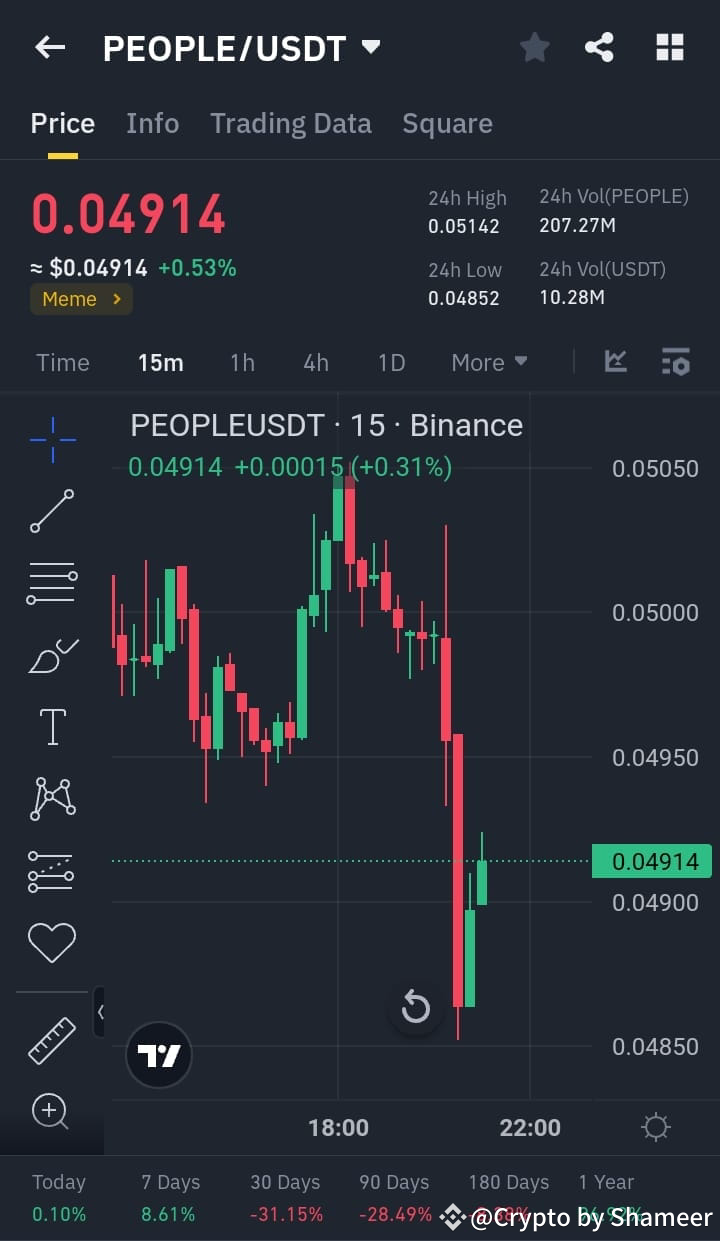
Task: Open the brush drawing tool
Action: pos(52,655)
